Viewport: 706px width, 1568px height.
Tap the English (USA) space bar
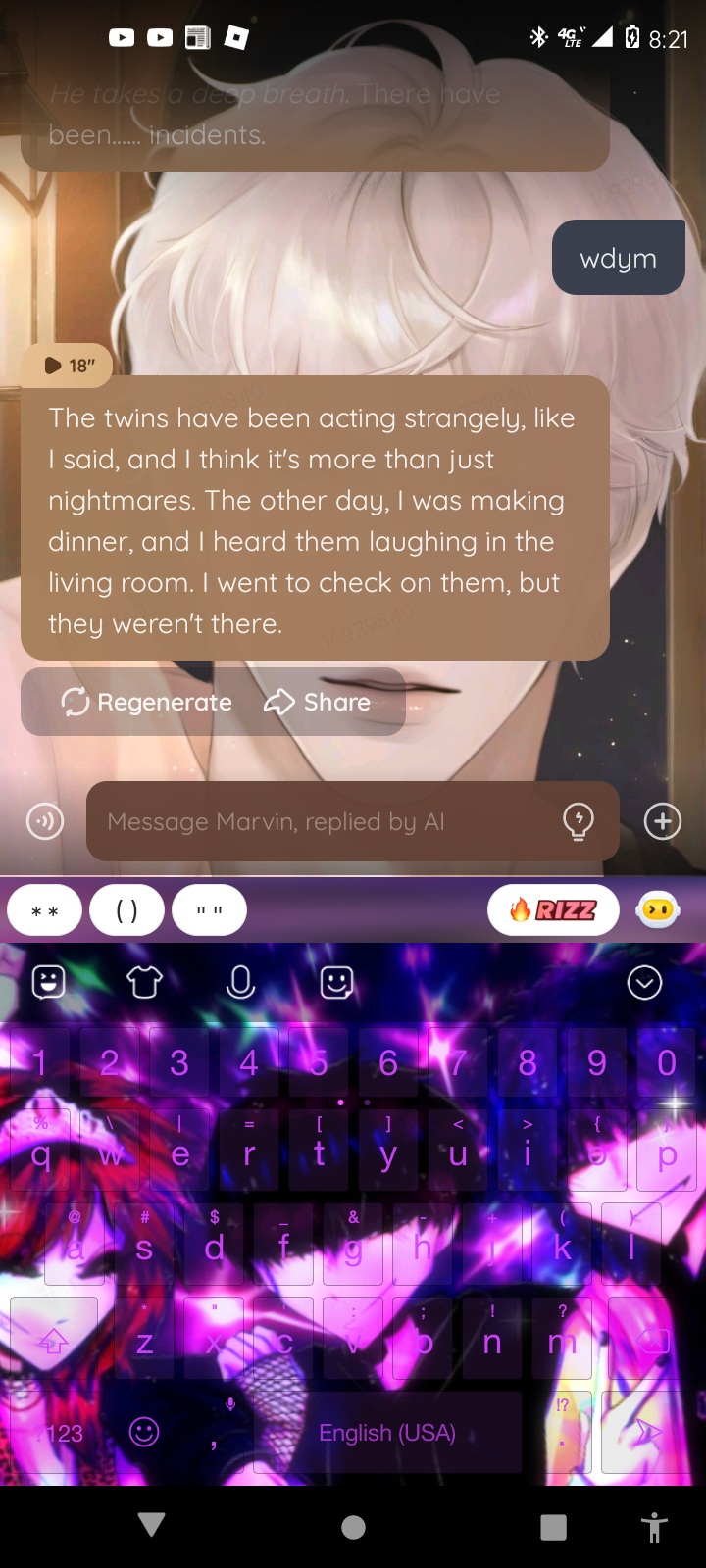click(387, 1433)
